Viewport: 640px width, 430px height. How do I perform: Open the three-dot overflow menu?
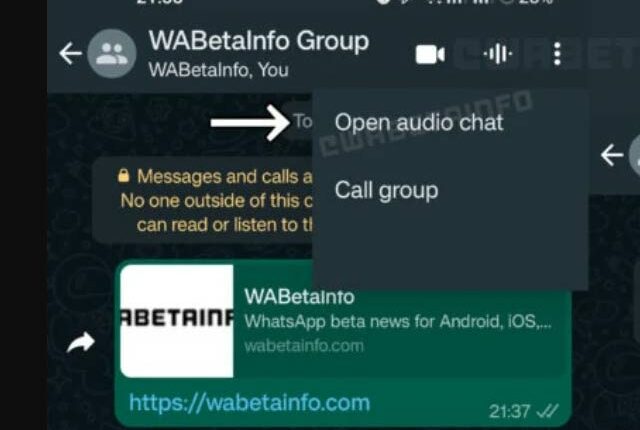(557, 54)
